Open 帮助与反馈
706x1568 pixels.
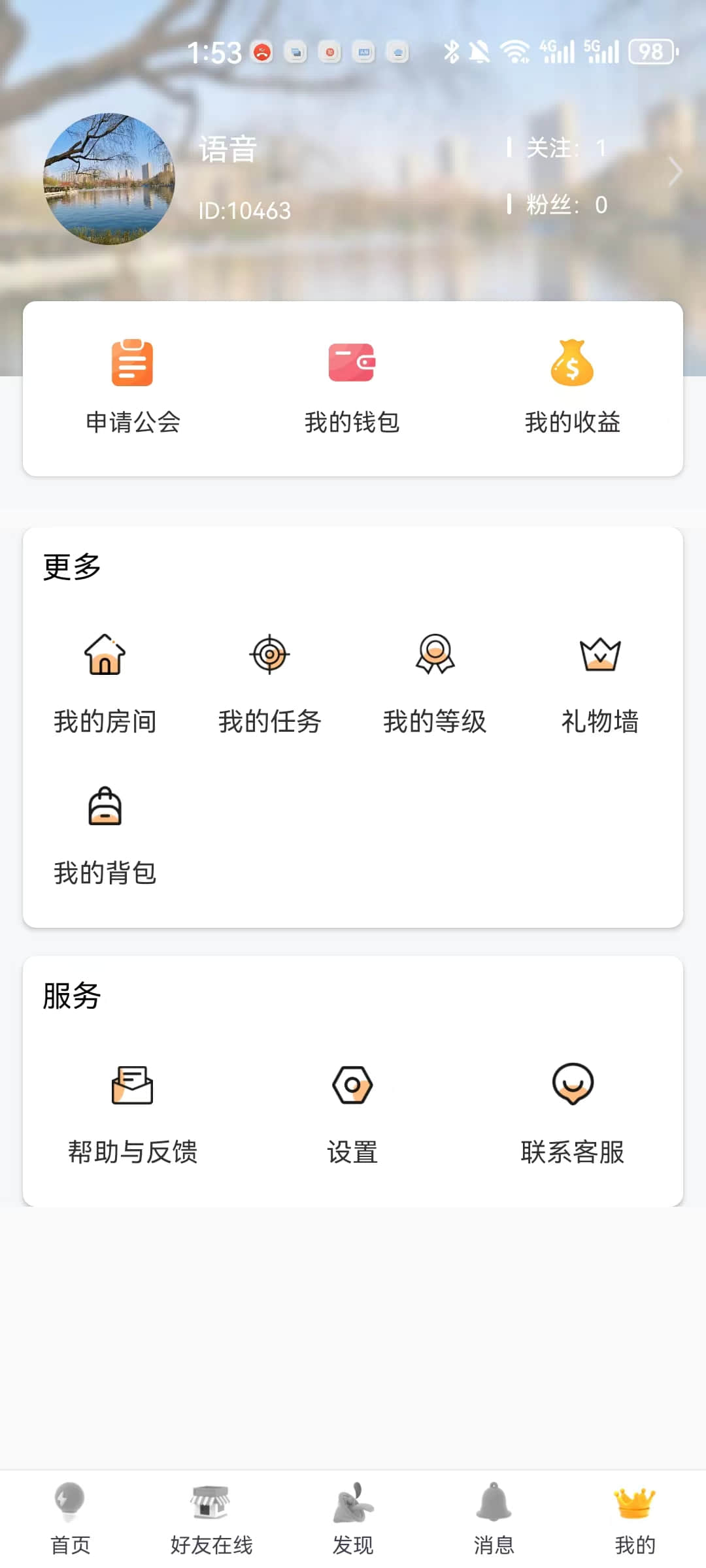click(x=133, y=1113)
